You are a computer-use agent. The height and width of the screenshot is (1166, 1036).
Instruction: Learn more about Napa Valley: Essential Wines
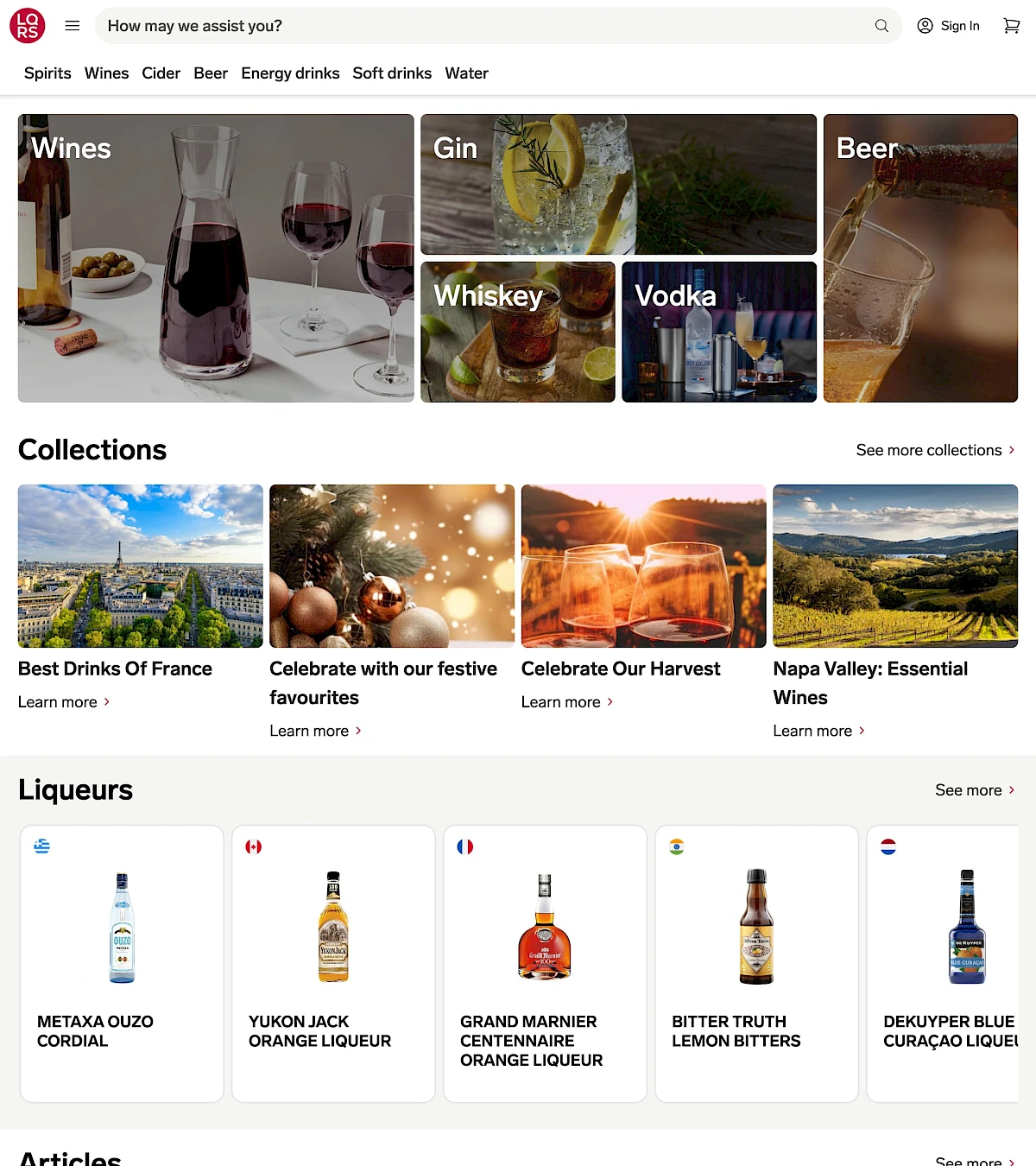[818, 731]
